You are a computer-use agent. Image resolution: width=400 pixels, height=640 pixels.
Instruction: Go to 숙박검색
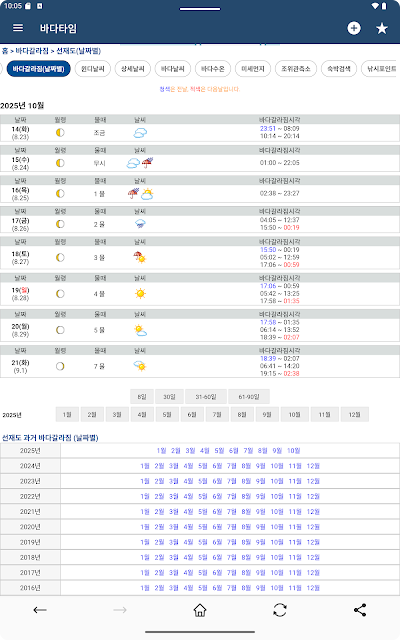[339, 69]
